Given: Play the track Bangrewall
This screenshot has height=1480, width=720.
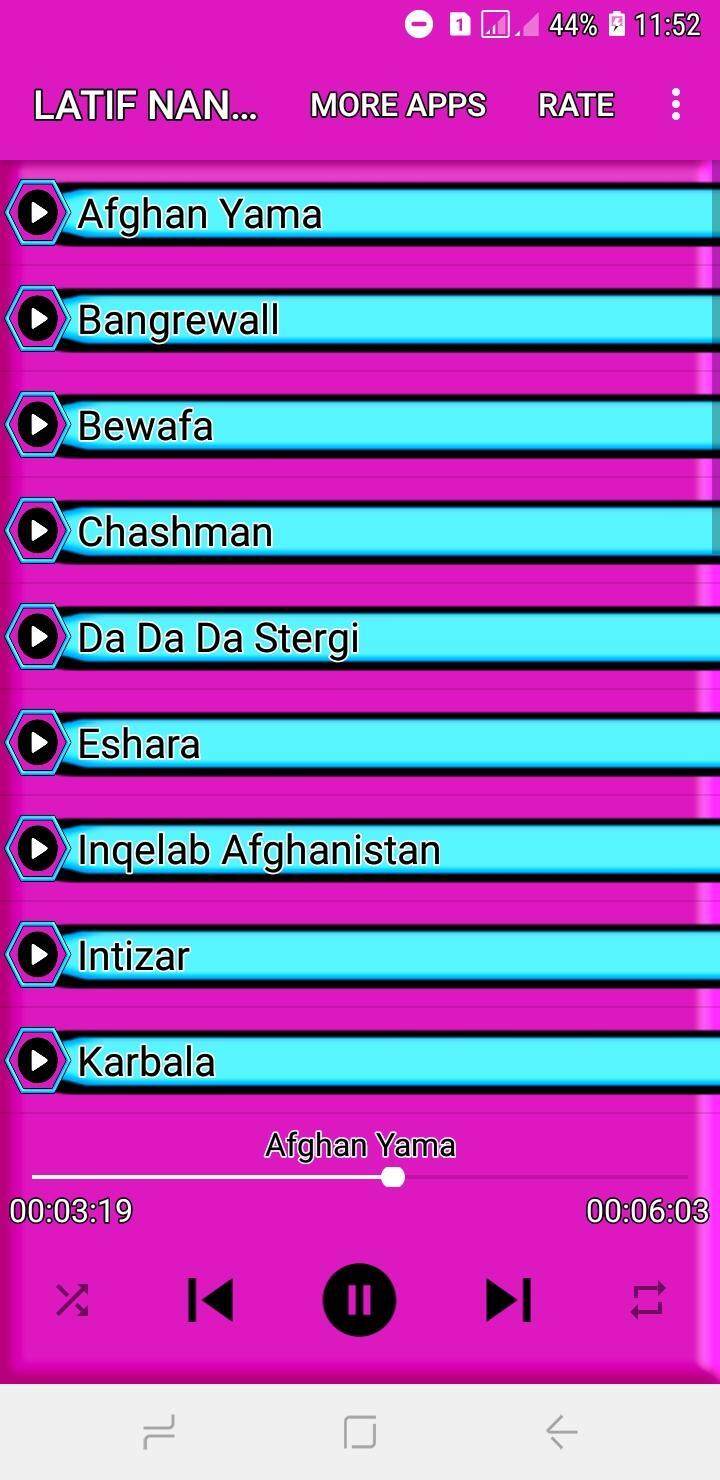Looking at the screenshot, I should (x=360, y=319).
